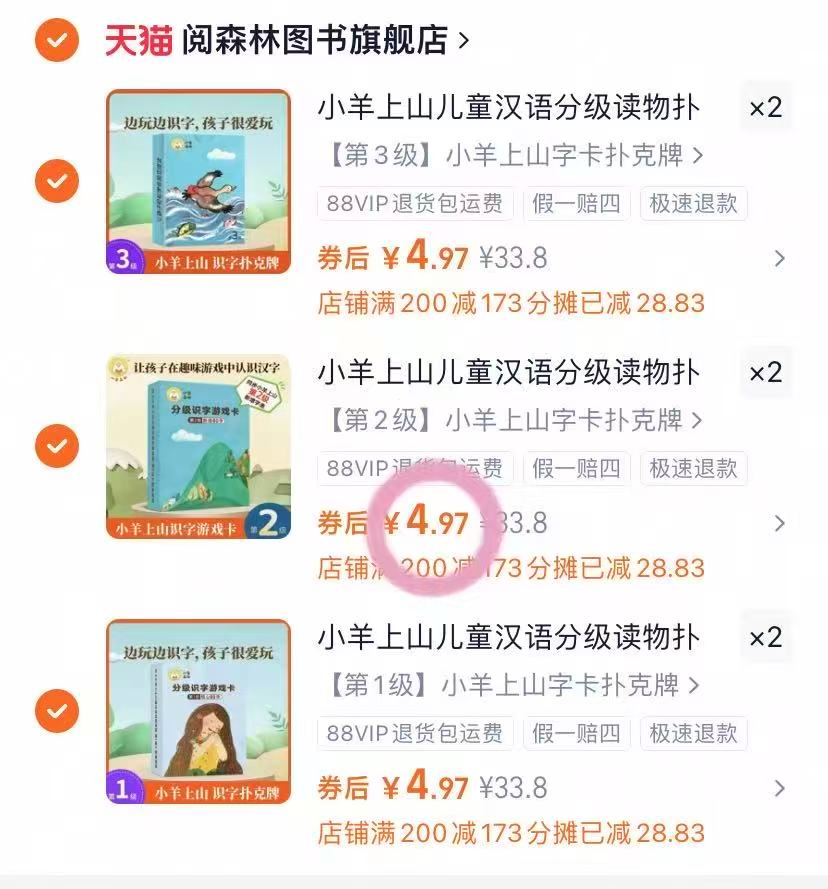Toggle selection checkbox for level 1 item

pos(58,711)
